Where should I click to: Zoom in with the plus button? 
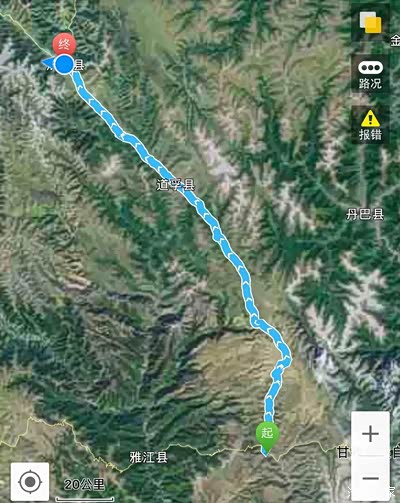pyautogui.click(x=370, y=434)
